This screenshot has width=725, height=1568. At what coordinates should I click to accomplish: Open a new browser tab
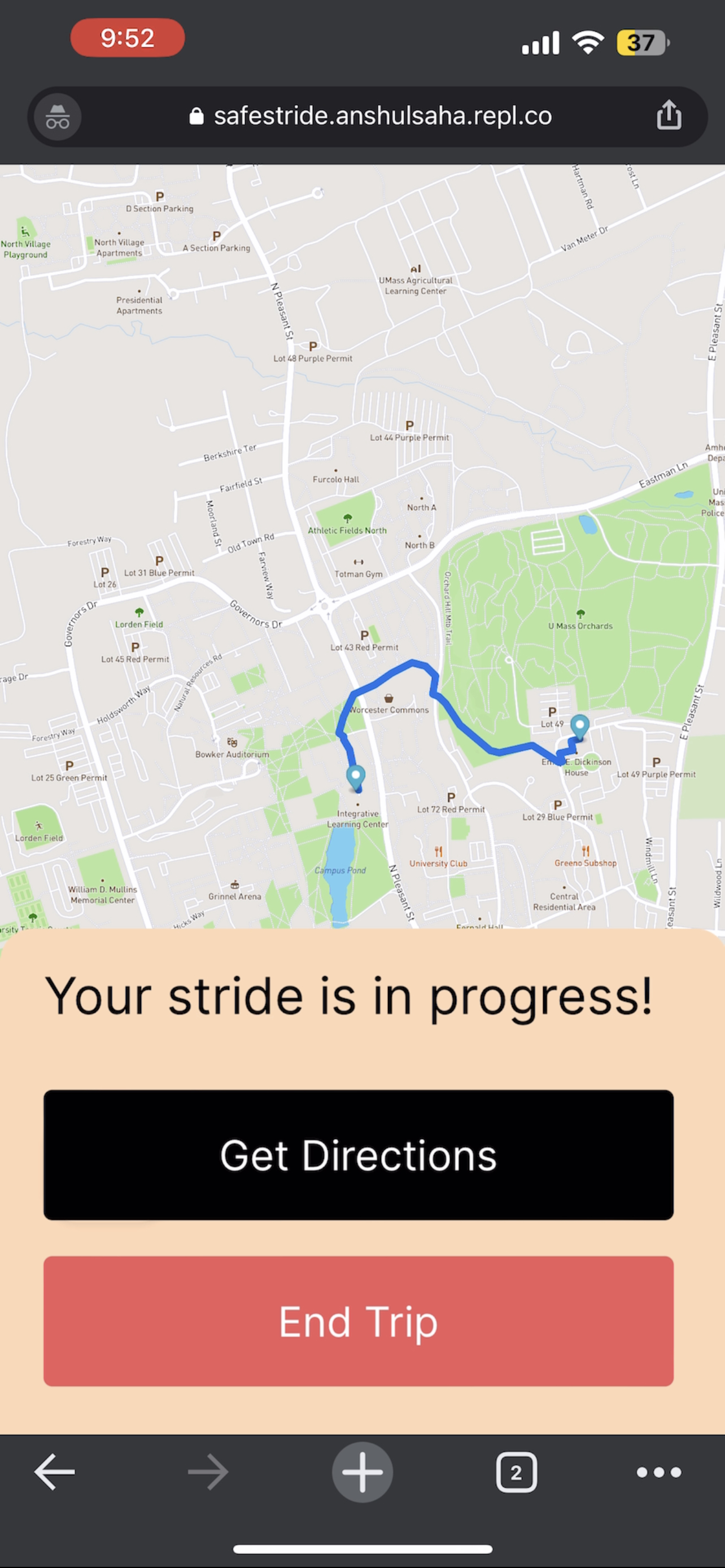point(362,1472)
